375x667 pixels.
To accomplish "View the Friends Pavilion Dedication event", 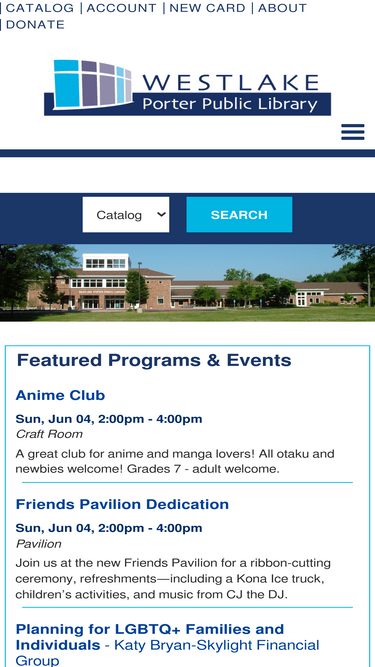I will click(122, 504).
